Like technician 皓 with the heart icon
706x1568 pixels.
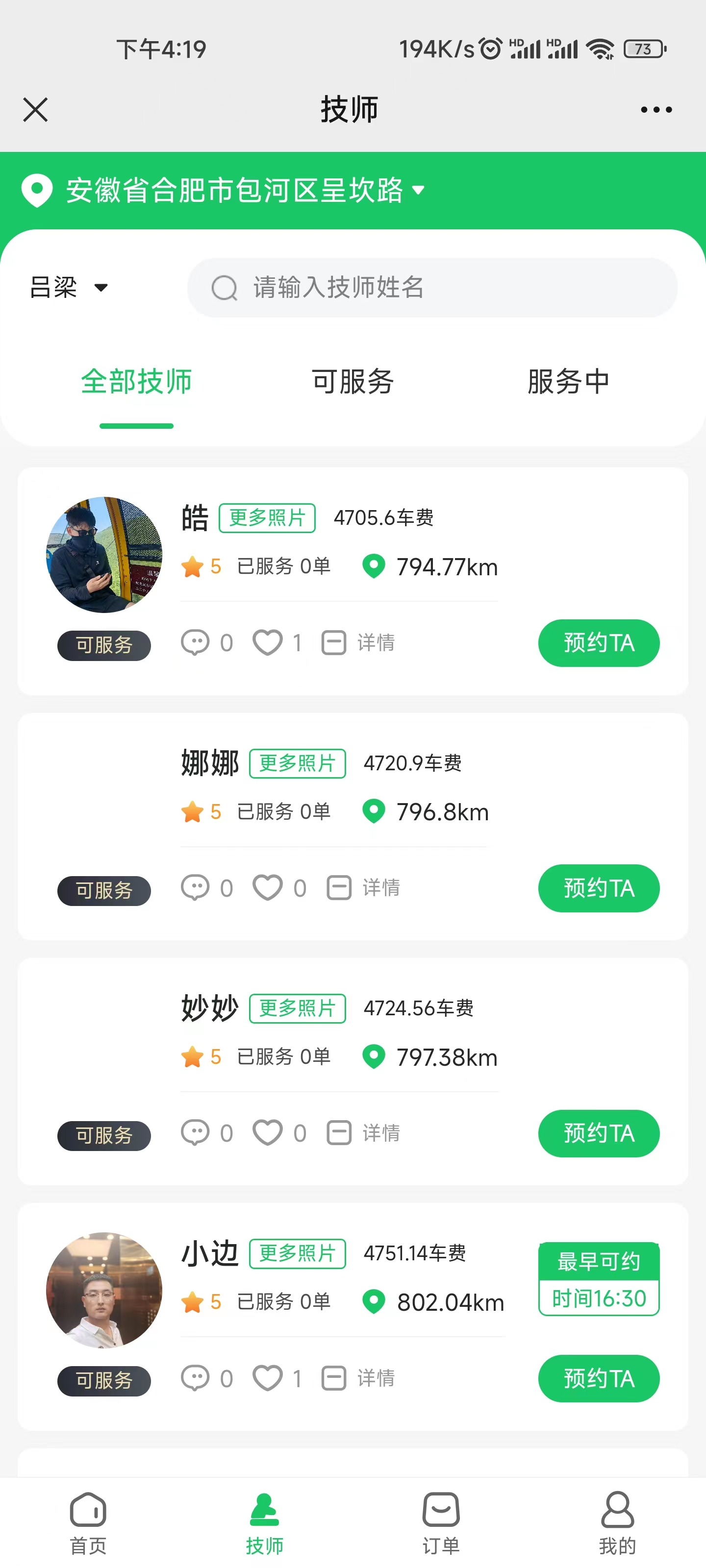[x=267, y=643]
